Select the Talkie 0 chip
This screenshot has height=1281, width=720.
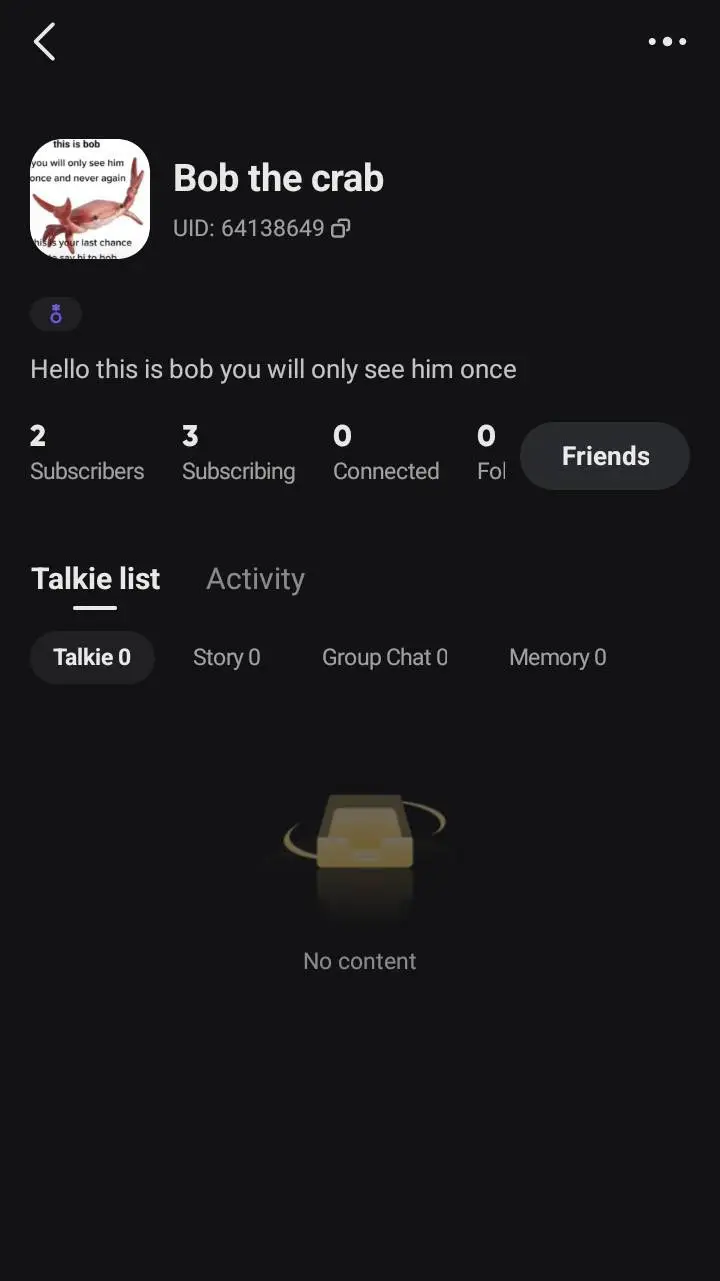click(x=92, y=657)
